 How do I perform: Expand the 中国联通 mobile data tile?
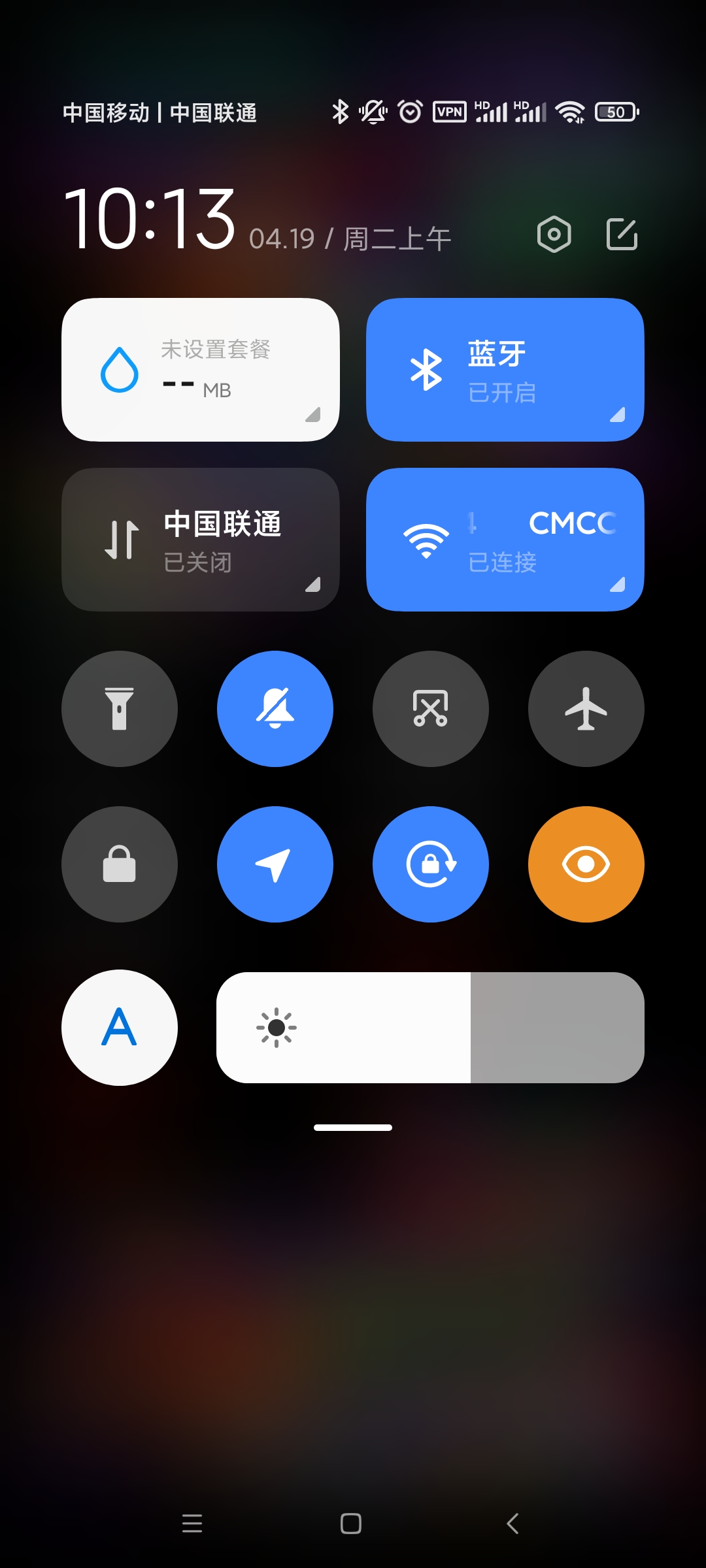pos(312,585)
